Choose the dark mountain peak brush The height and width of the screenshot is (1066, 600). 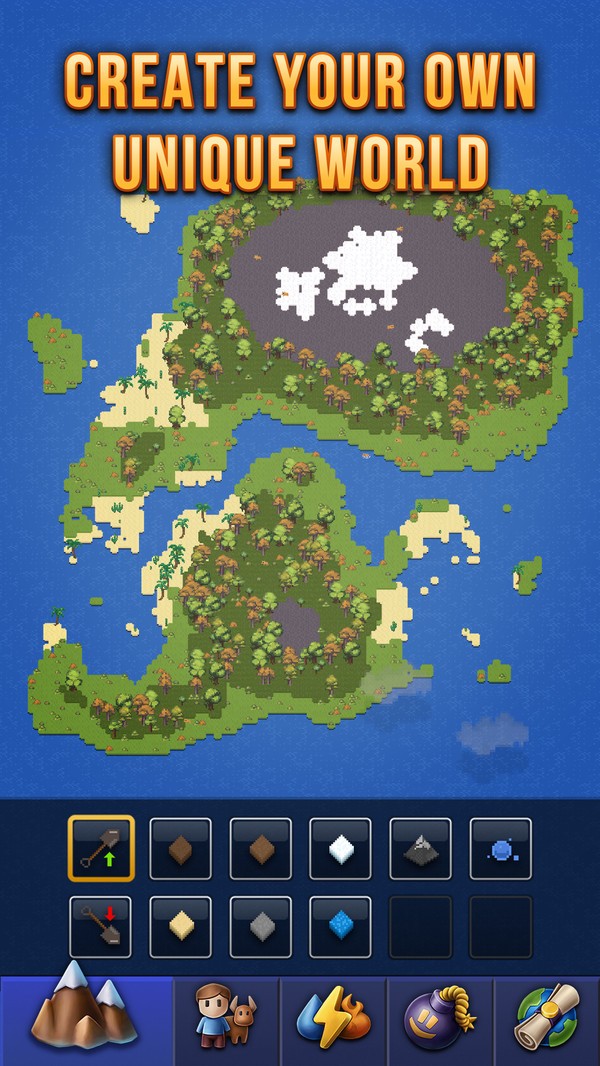point(420,848)
